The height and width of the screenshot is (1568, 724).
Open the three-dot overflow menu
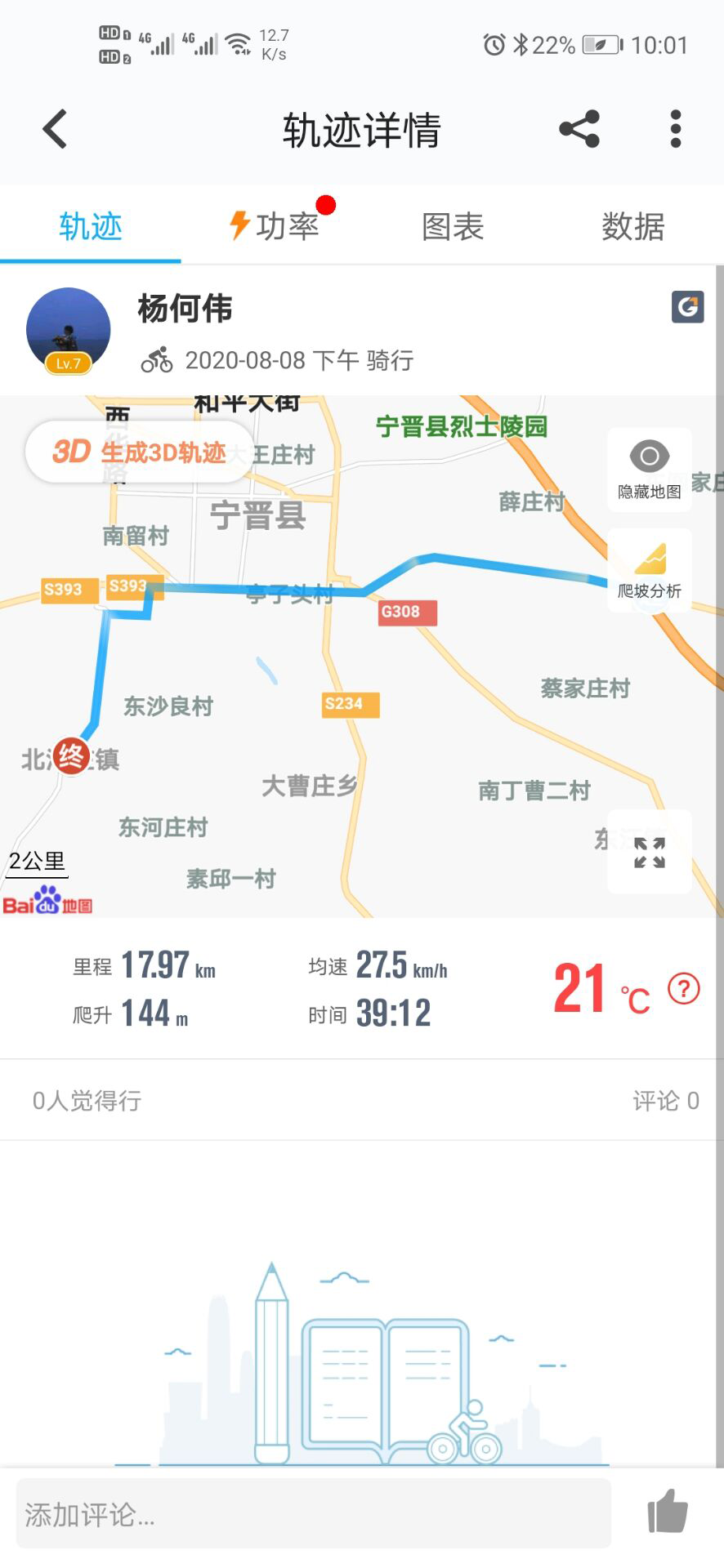click(675, 129)
